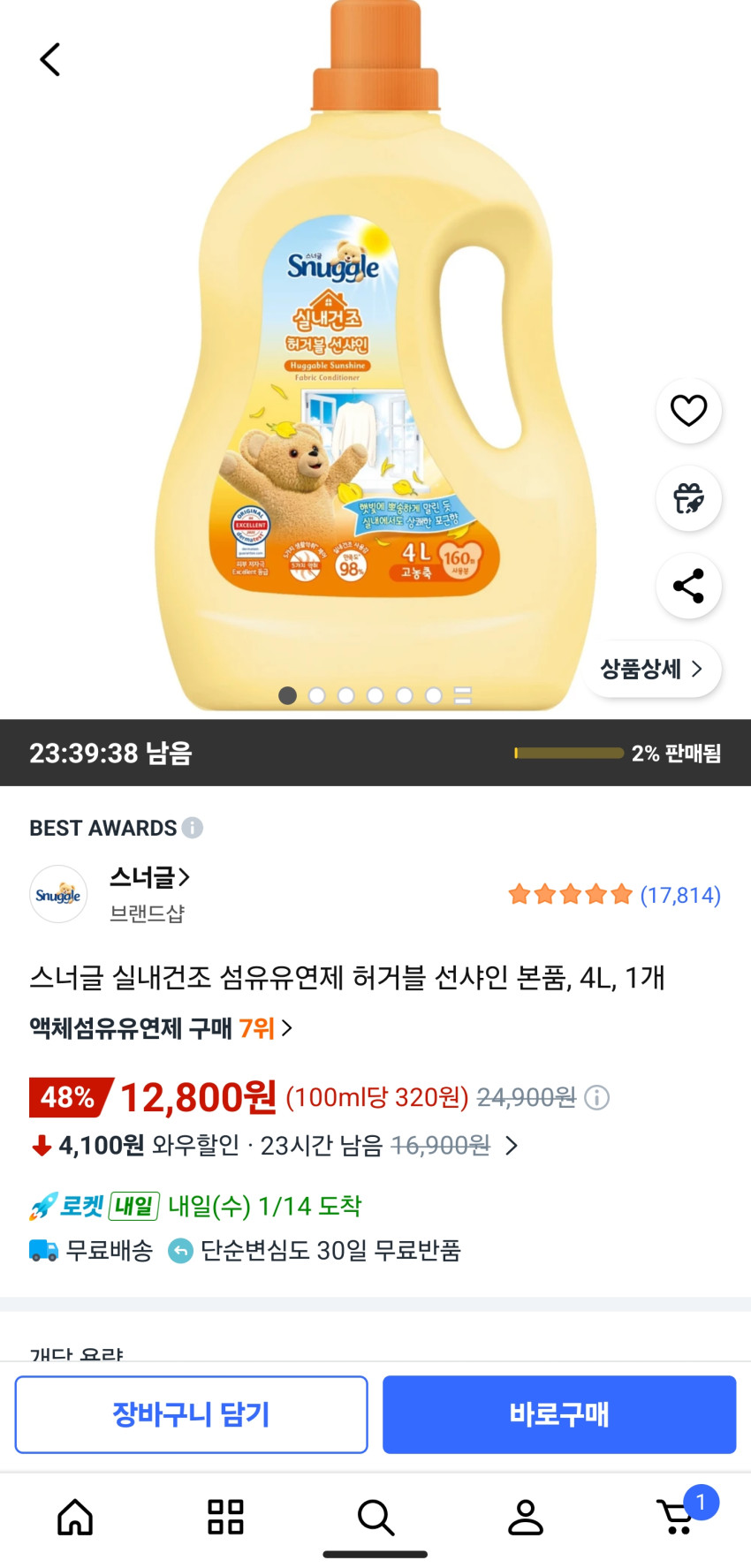Share this Snuggle product

(688, 586)
